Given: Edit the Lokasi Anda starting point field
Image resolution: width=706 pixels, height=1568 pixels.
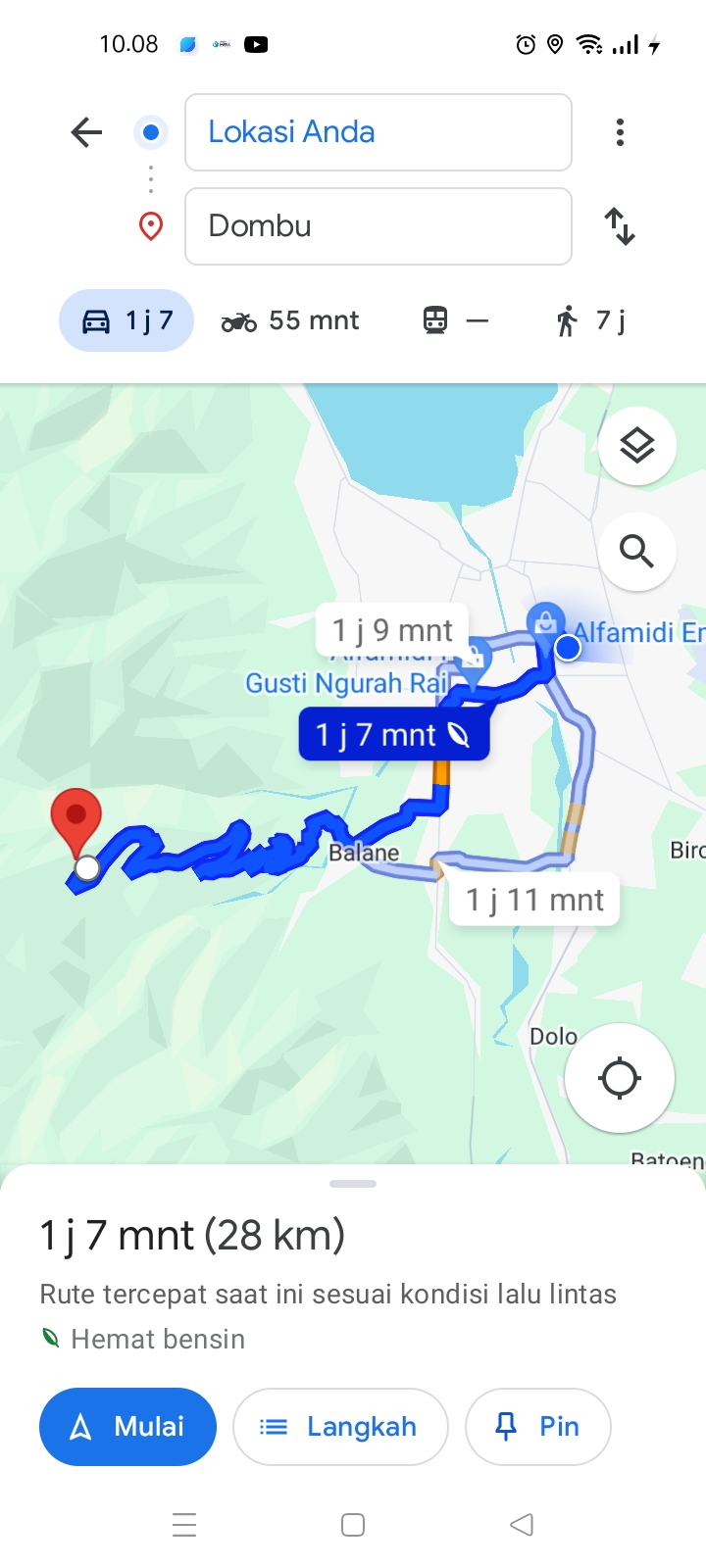Looking at the screenshot, I should point(378,132).
